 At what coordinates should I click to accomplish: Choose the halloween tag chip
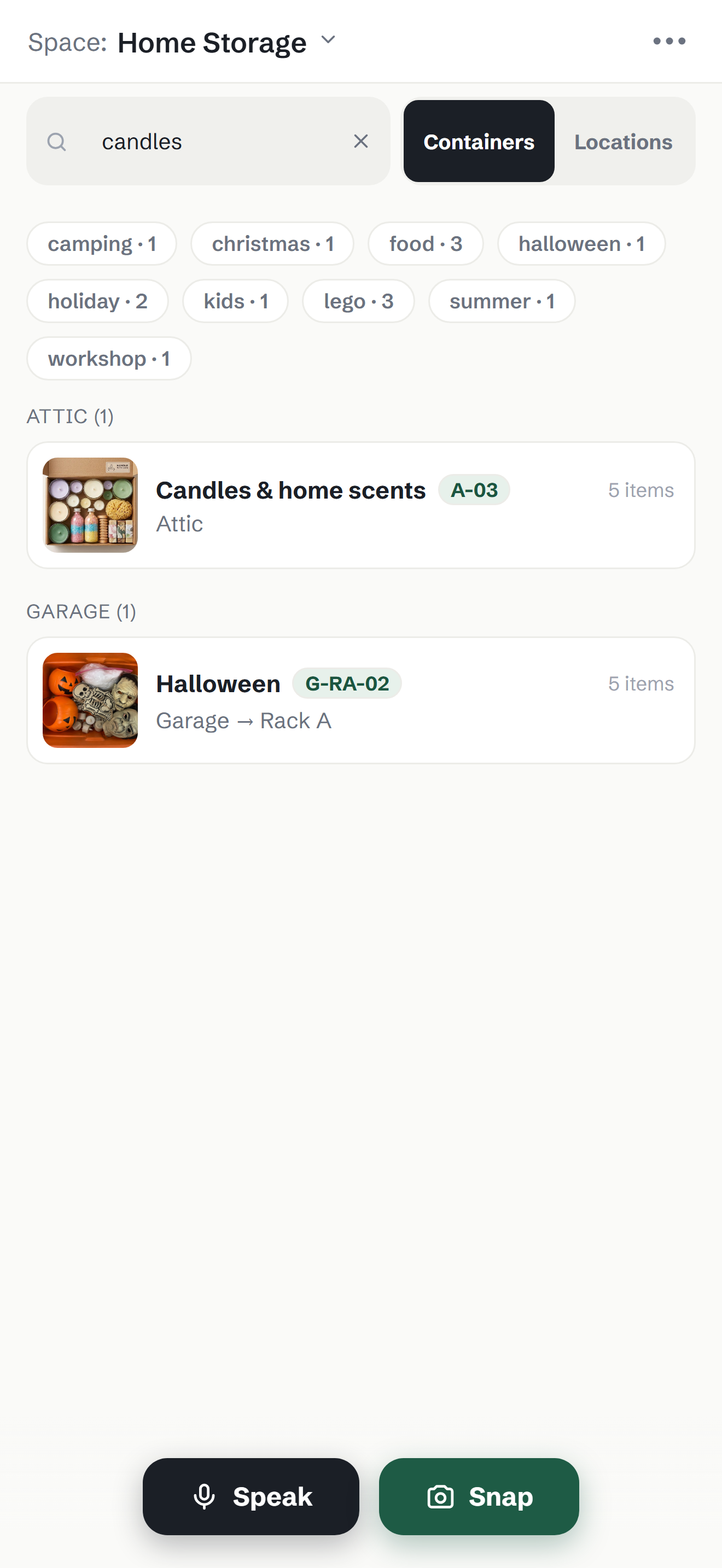(581, 243)
